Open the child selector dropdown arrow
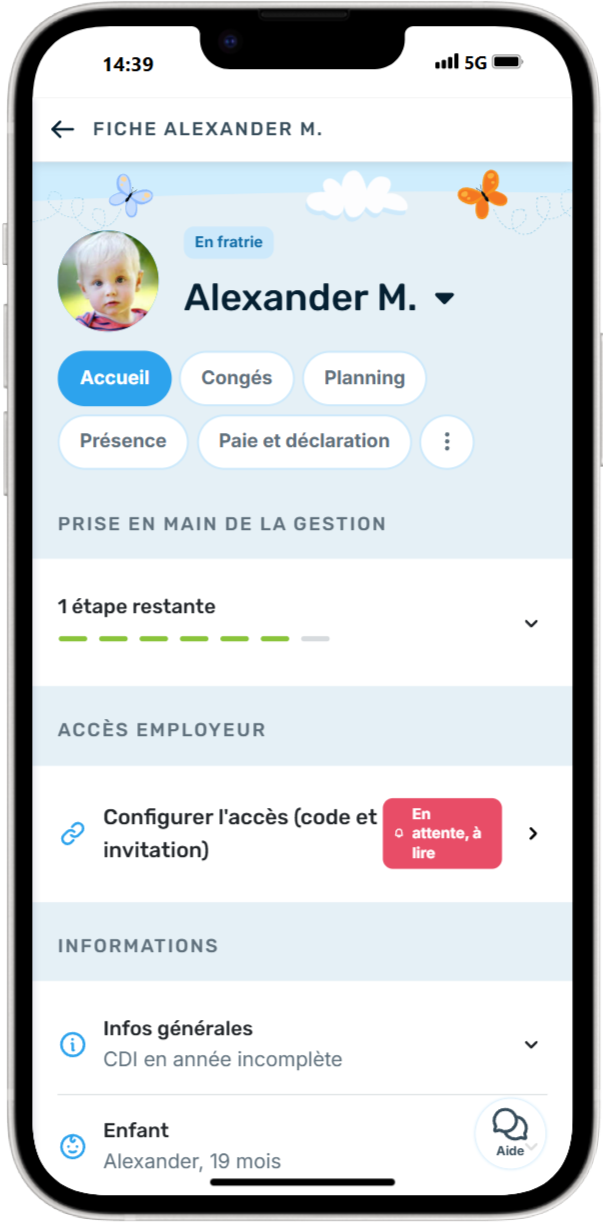The image size is (603, 1222). pyautogui.click(x=445, y=299)
